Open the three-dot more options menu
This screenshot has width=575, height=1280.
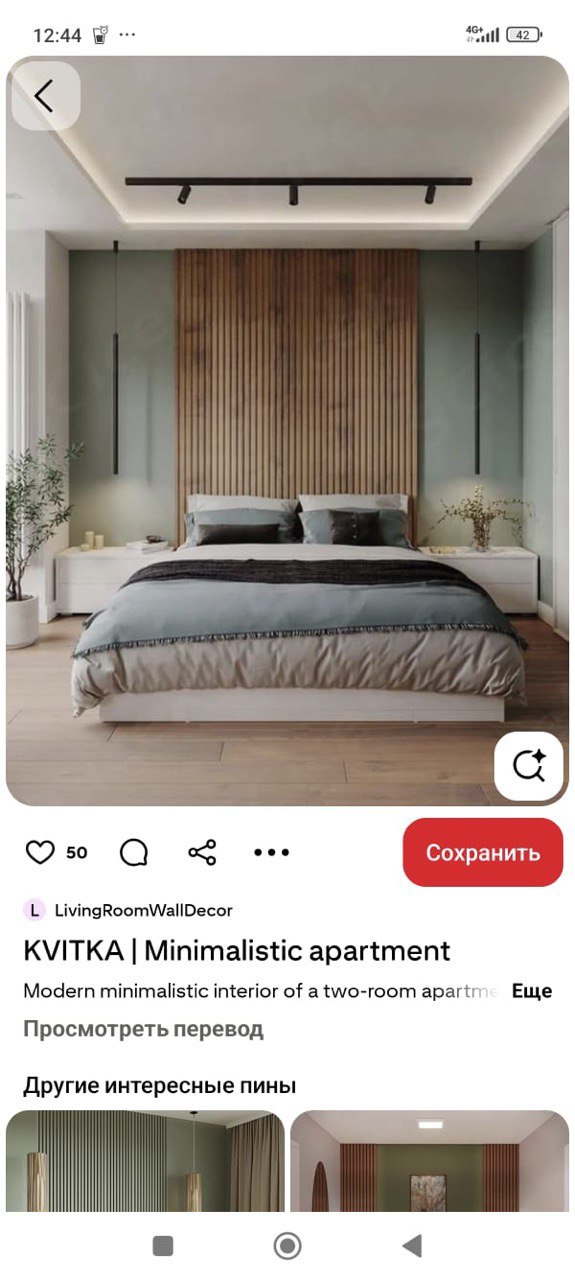(x=271, y=852)
